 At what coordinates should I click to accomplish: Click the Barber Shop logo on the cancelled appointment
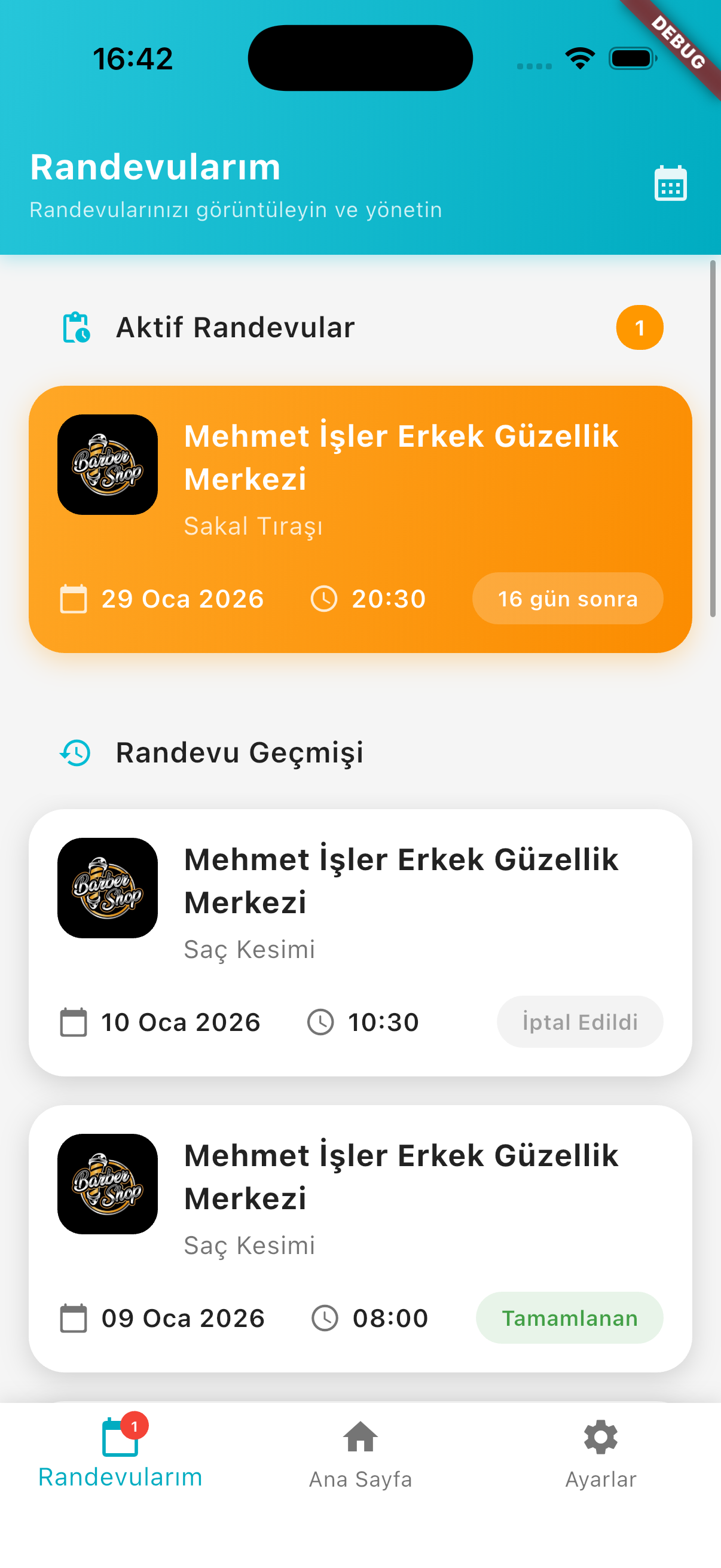point(107,888)
